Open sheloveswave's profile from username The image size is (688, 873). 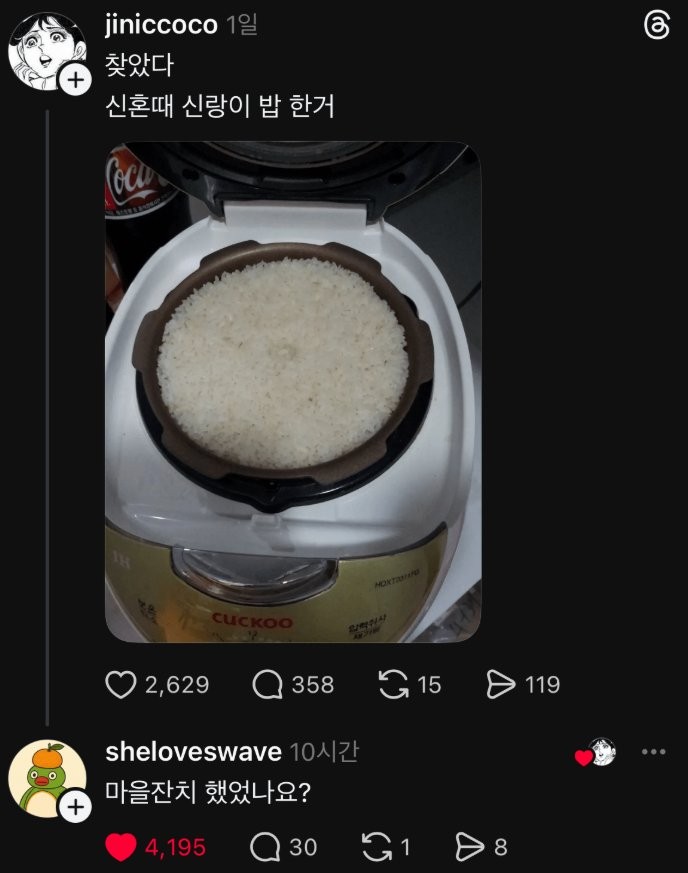193,752
